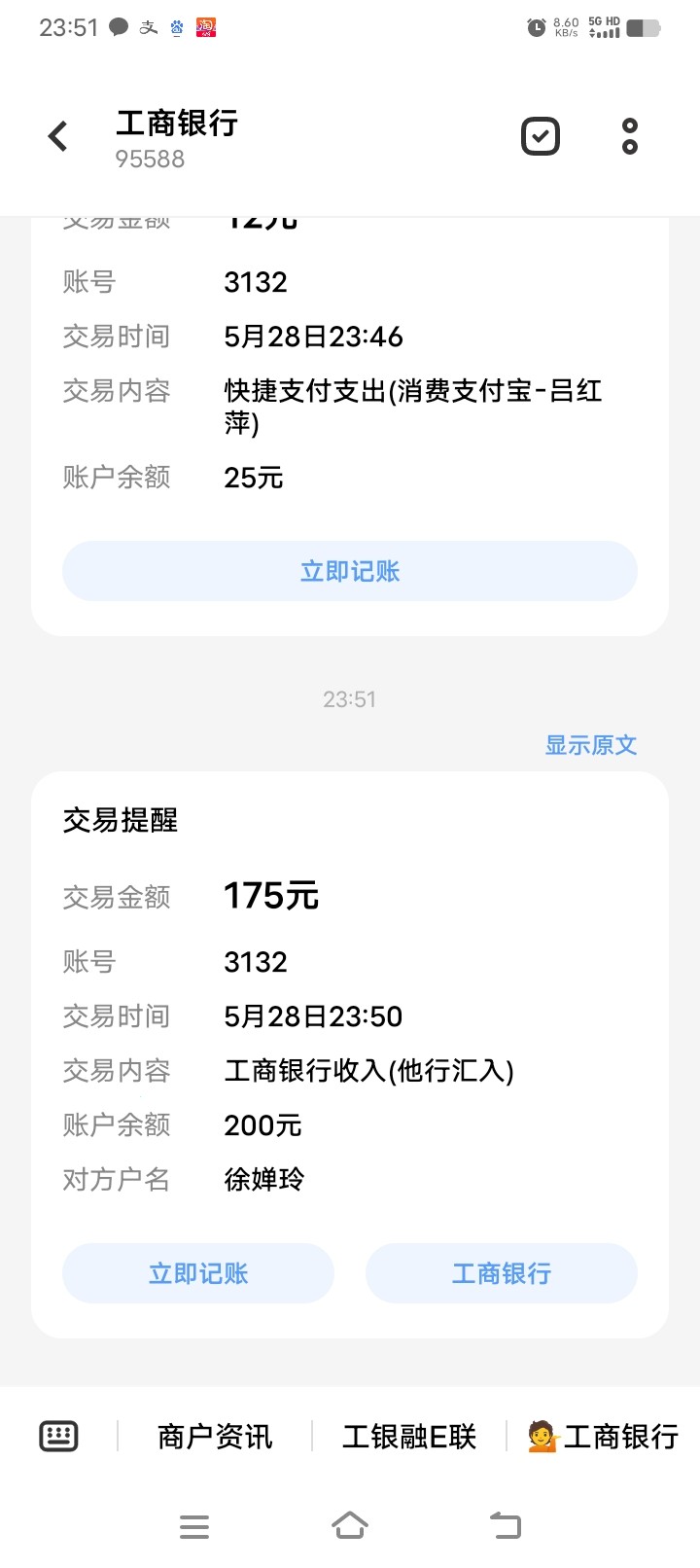Open the system recent apps menu

(x=194, y=1526)
